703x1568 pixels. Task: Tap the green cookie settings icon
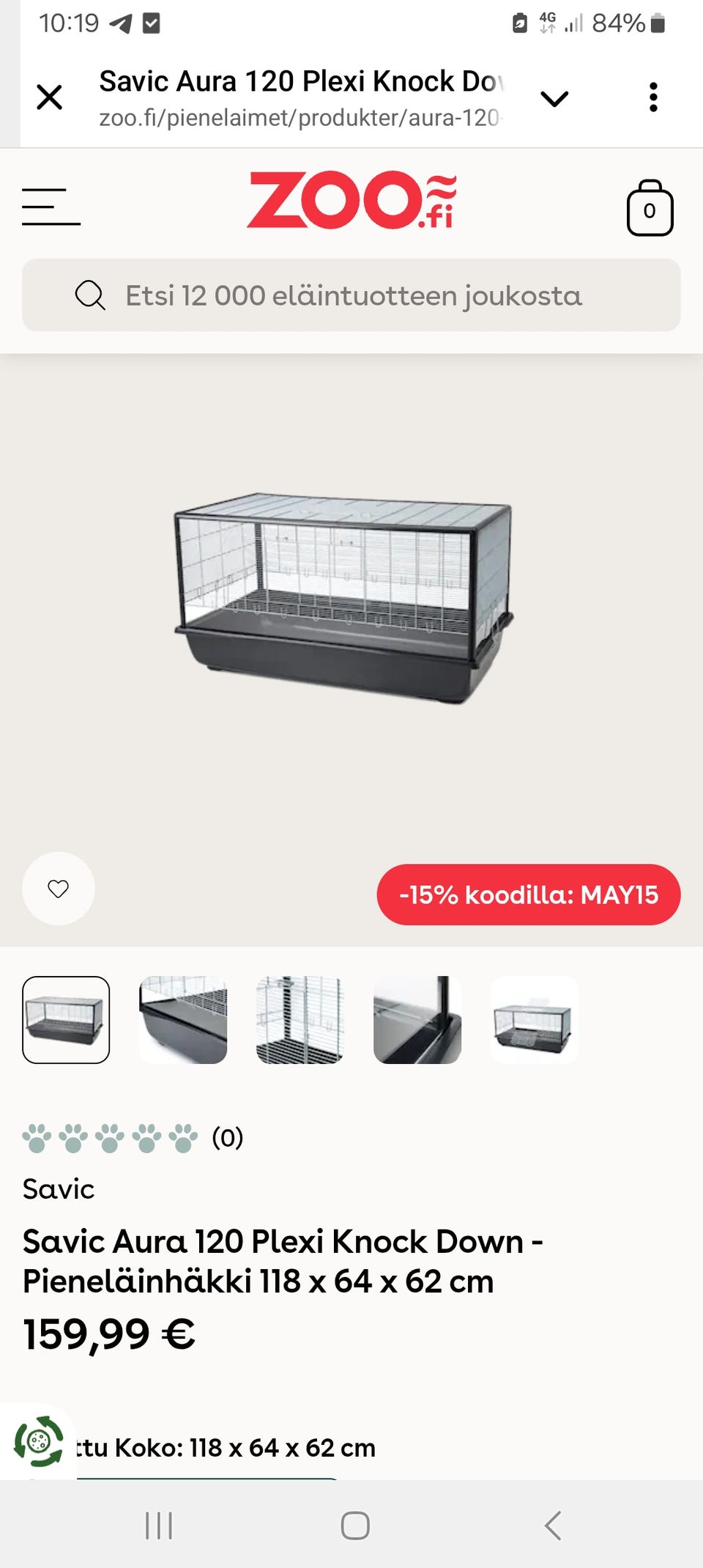coord(38,1441)
